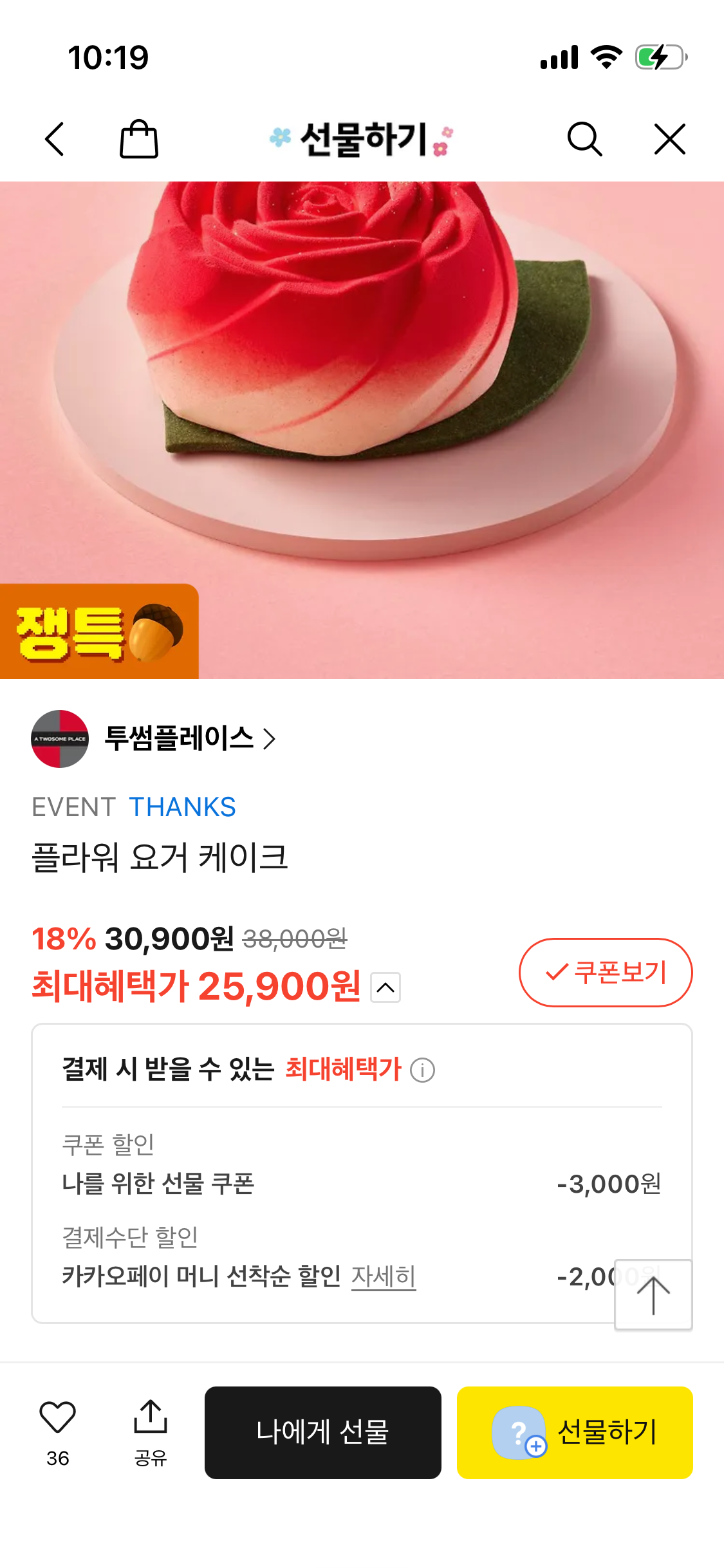Tap the checkmark inside 쿠폰보기
Screen dimensions: 724x1568
[x=555, y=973]
